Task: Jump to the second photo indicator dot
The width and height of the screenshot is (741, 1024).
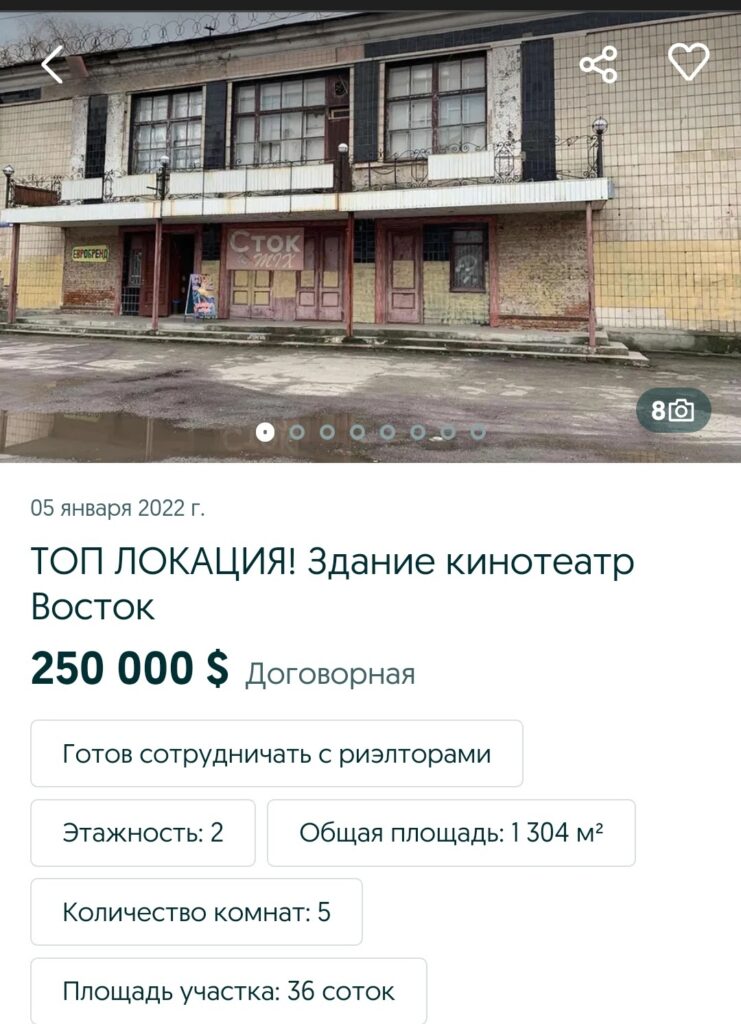Action: [296, 432]
